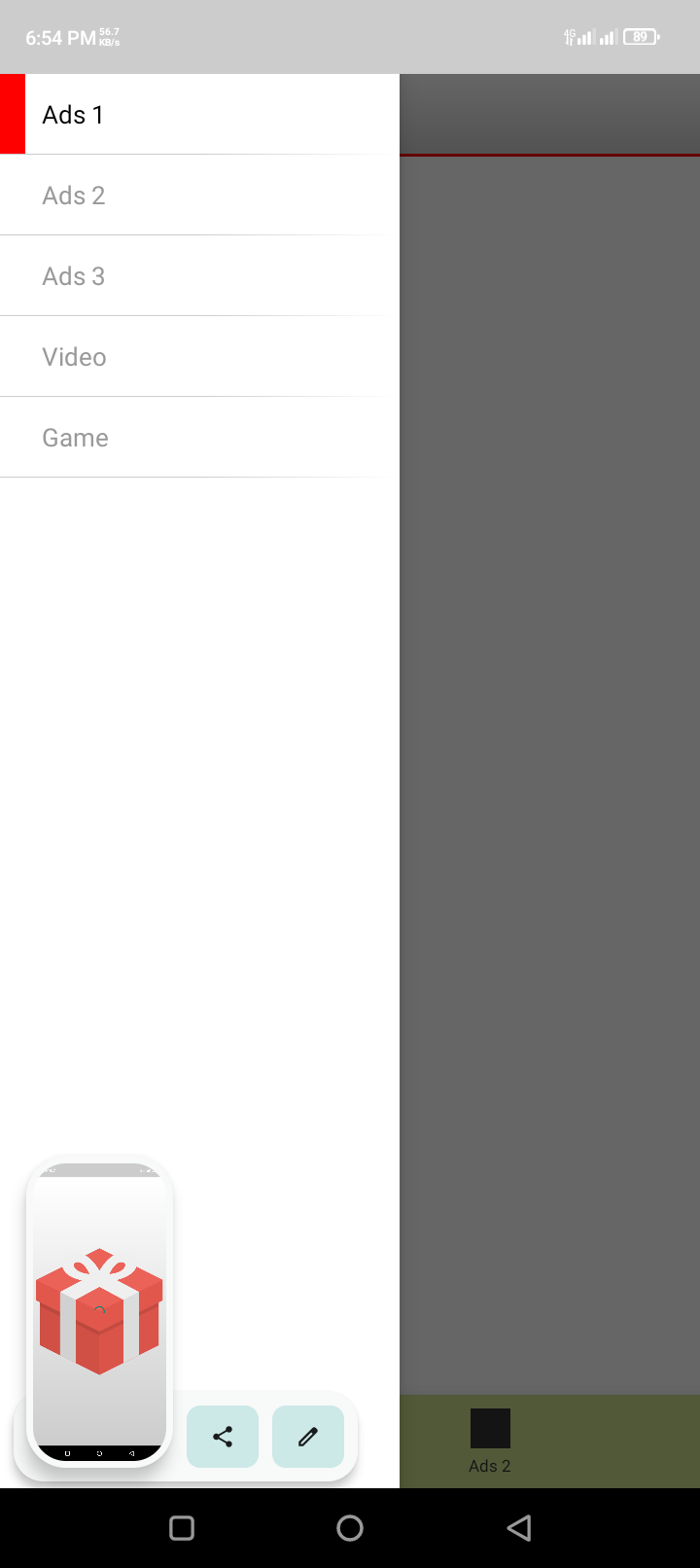
Task: Select Ads 1 in the drawer
Action: coord(199,114)
